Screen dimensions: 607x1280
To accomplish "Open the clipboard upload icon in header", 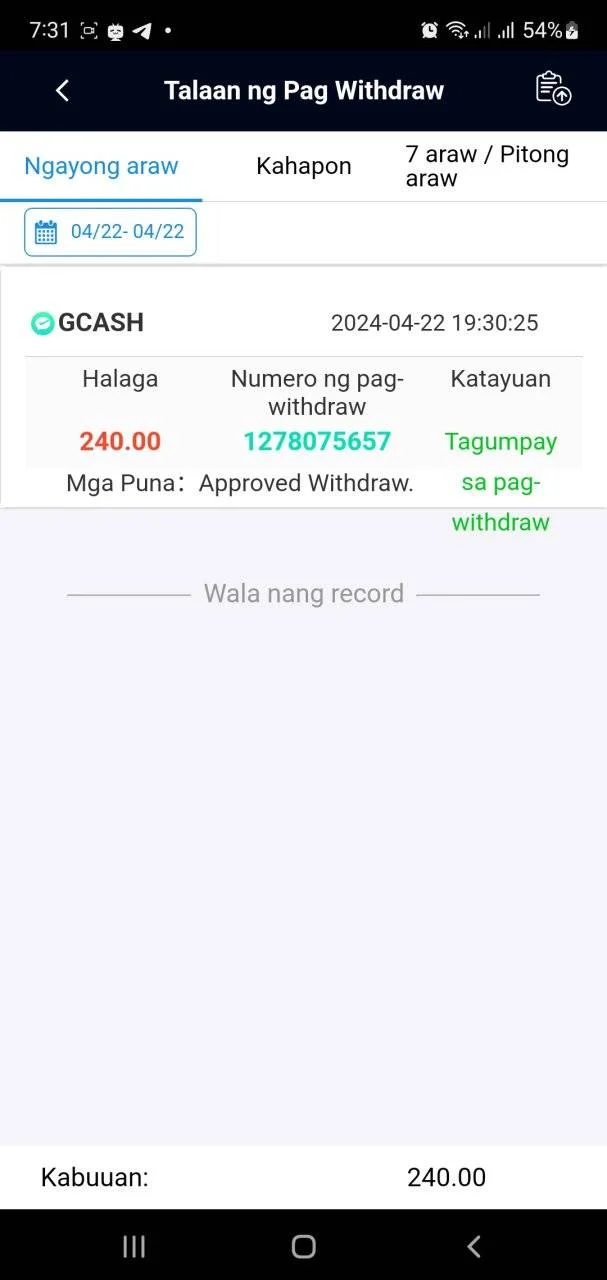I will (553, 89).
